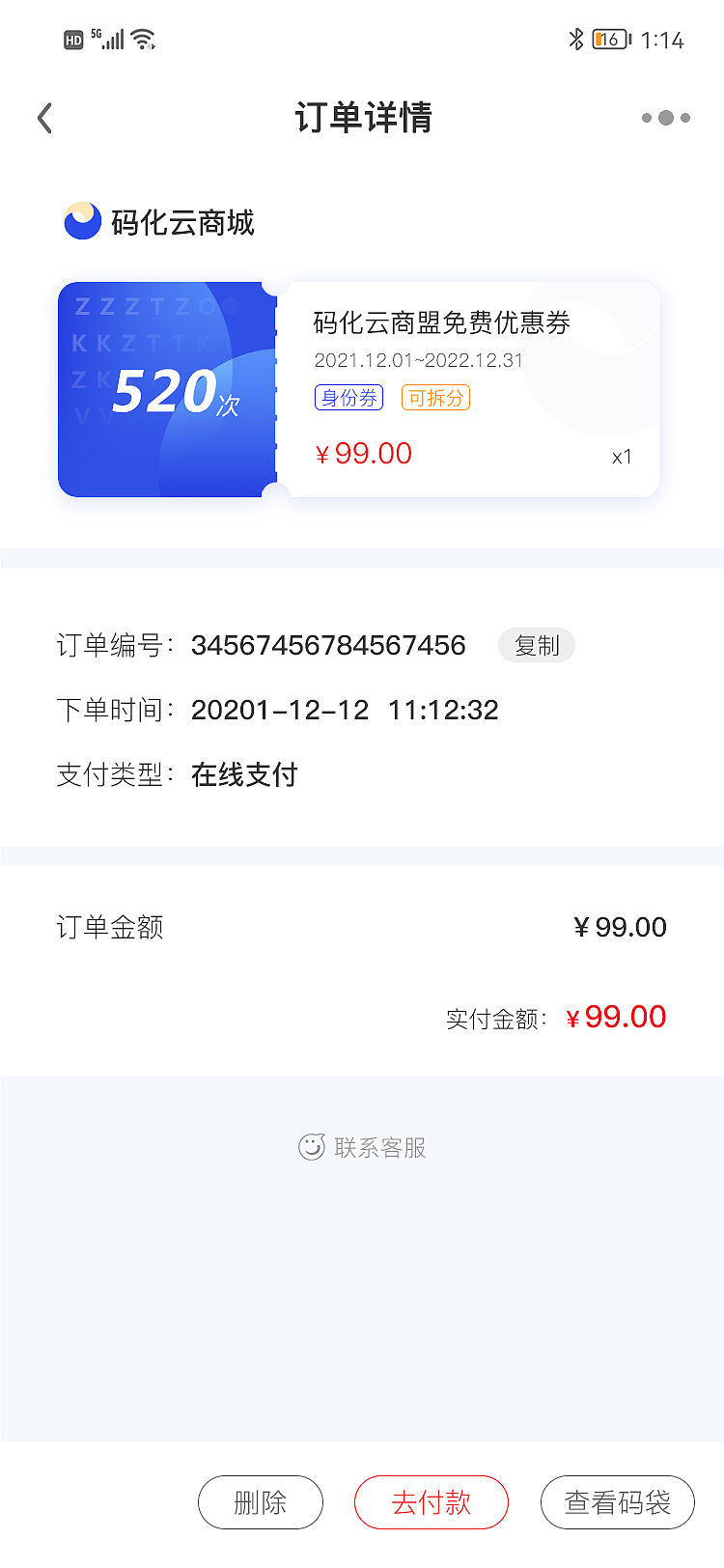This screenshot has width=724, height=1568.
Task: Expand the coupon card showing 520次
Action: pyautogui.click(x=166, y=389)
